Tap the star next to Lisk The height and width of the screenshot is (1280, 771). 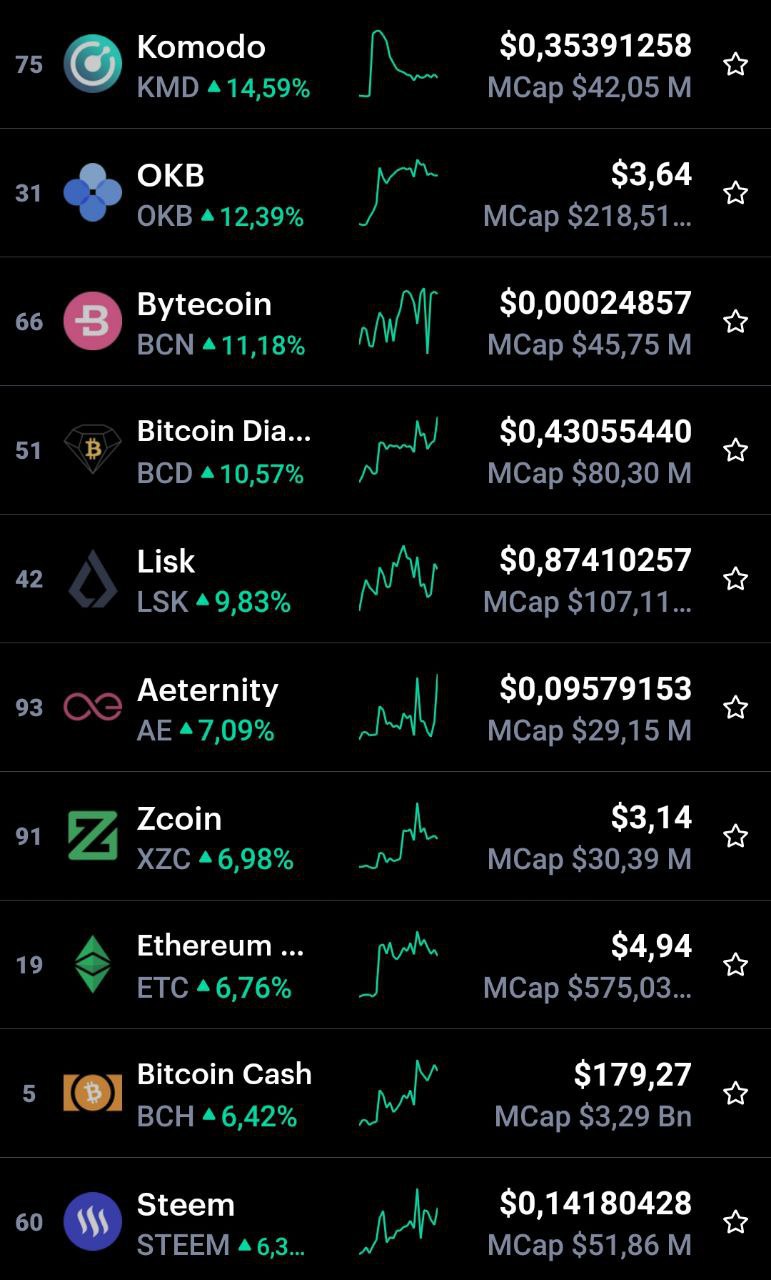click(736, 579)
